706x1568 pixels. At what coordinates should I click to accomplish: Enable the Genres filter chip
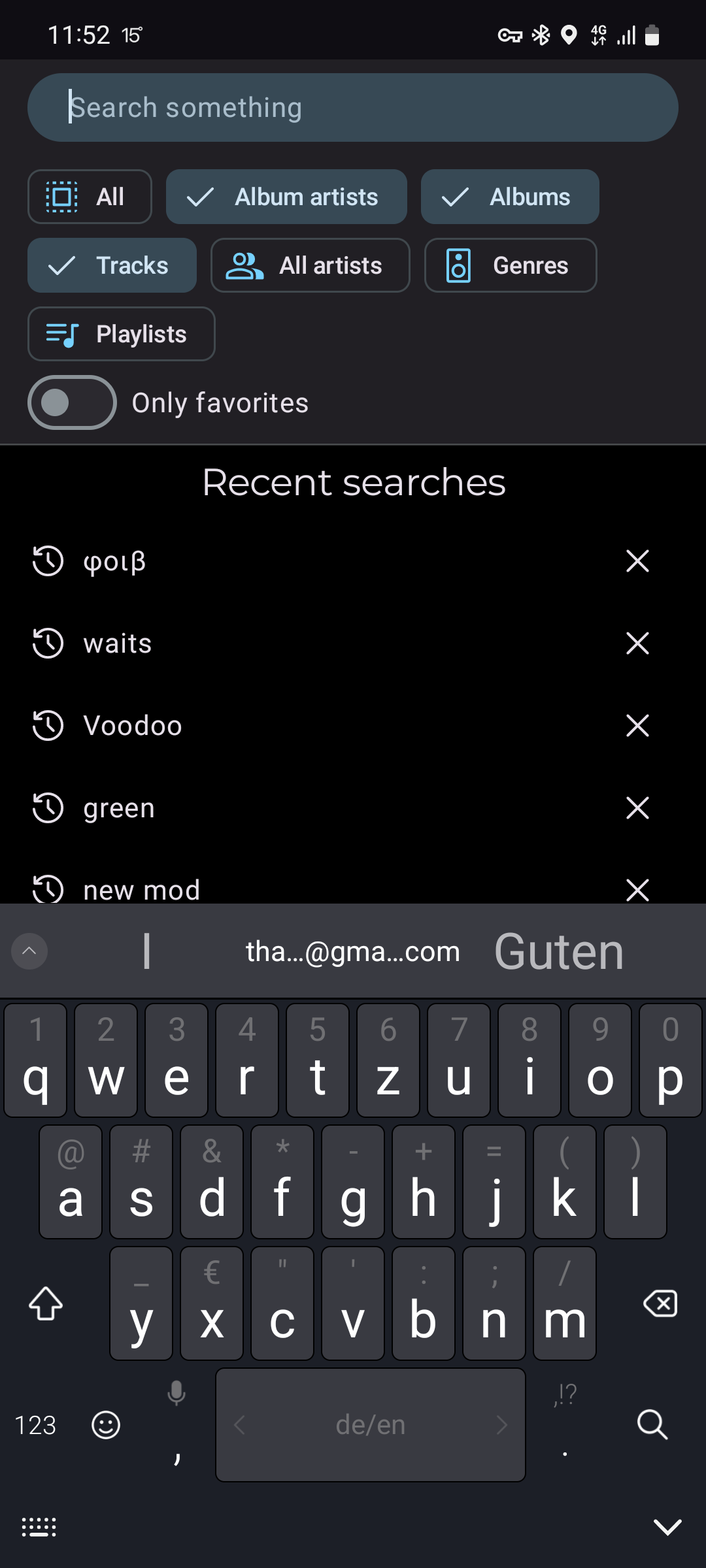(511, 265)
